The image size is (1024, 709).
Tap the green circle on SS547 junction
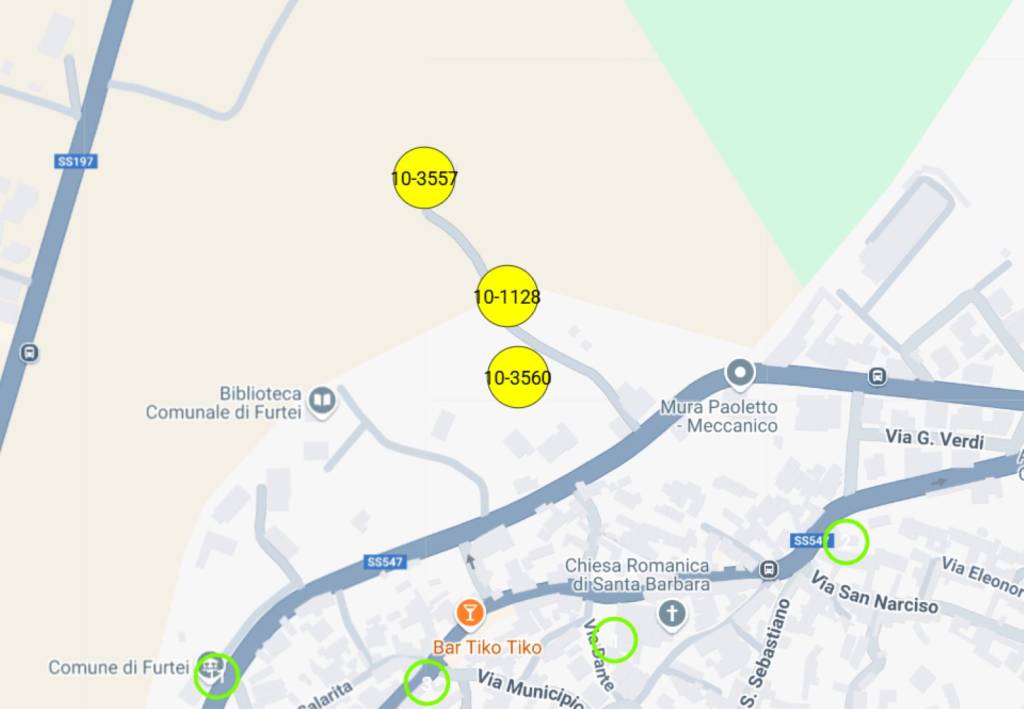846,541
